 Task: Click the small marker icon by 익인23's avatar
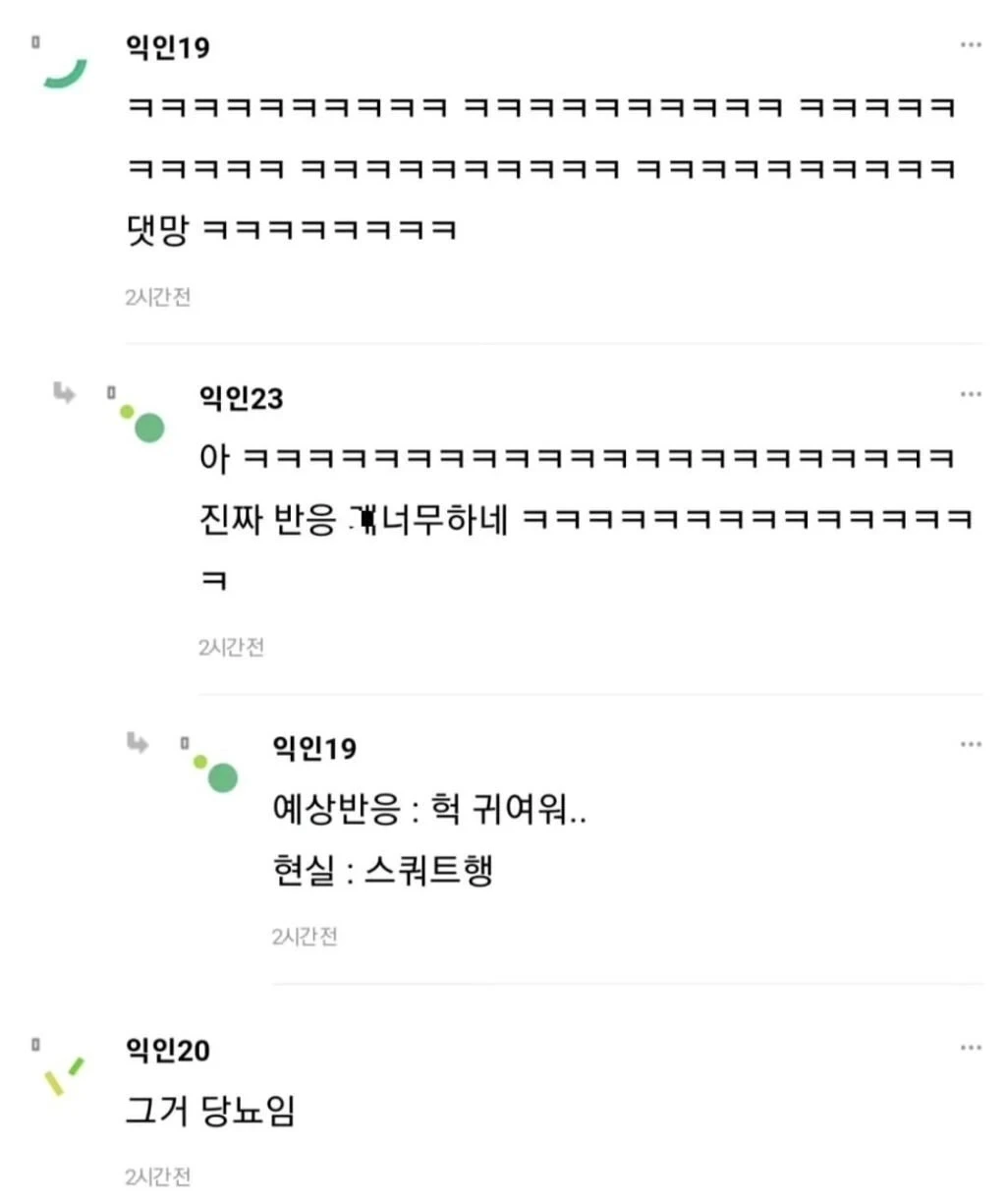[x=109, y=391]
